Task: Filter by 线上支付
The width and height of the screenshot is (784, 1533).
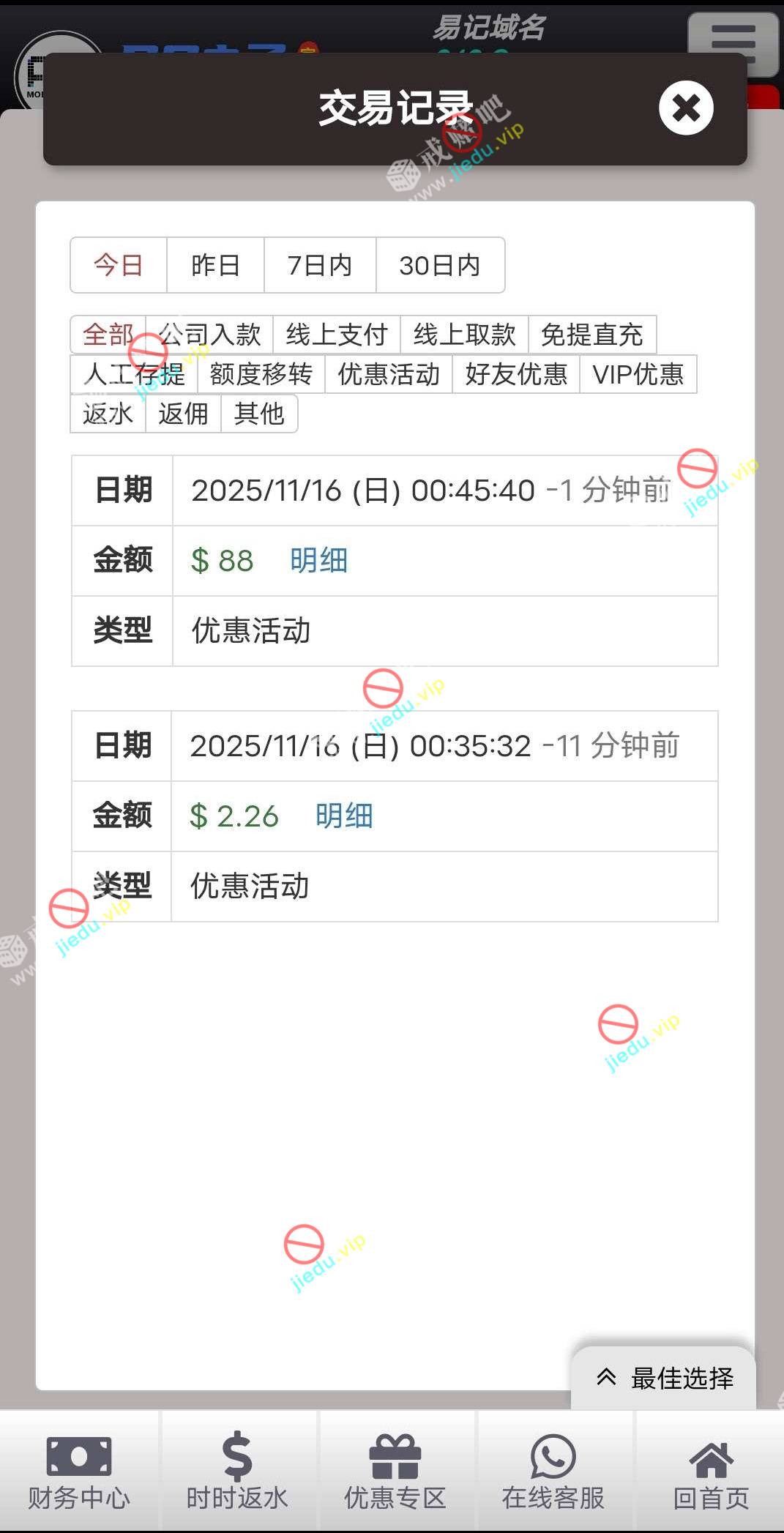Action: tap(337, 335)
